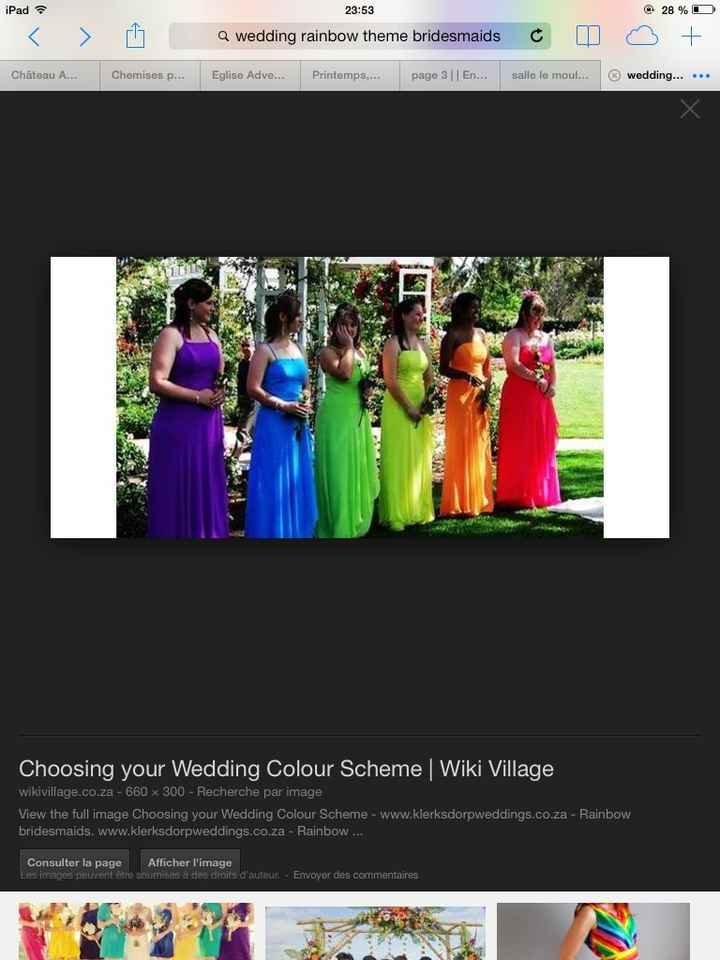Viewport: 720px width, 960px height.
Task: Tap Consulter la page button
Action: (x=74, y=862)
